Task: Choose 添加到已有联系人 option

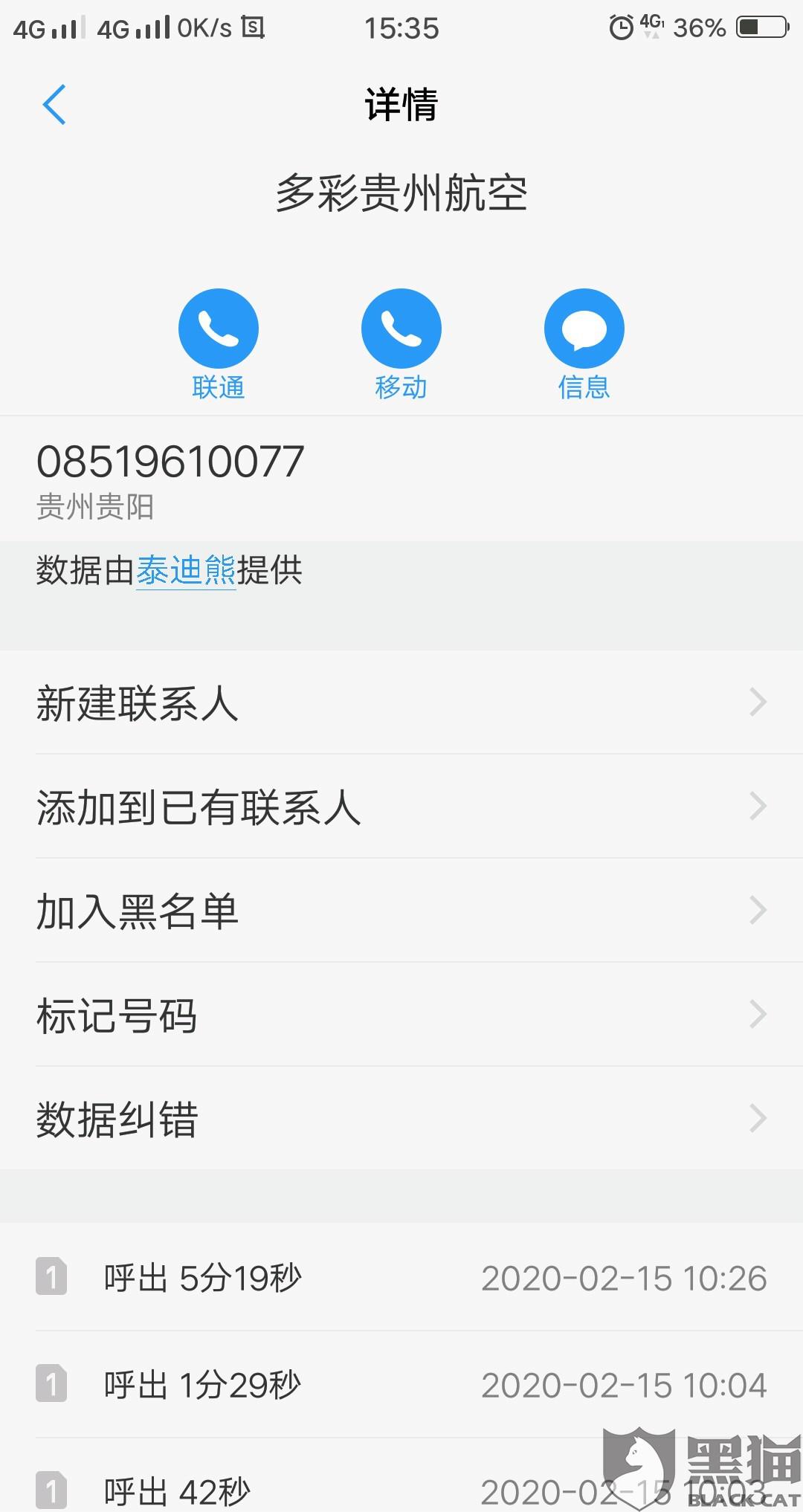Action: [x=401, y=807]
